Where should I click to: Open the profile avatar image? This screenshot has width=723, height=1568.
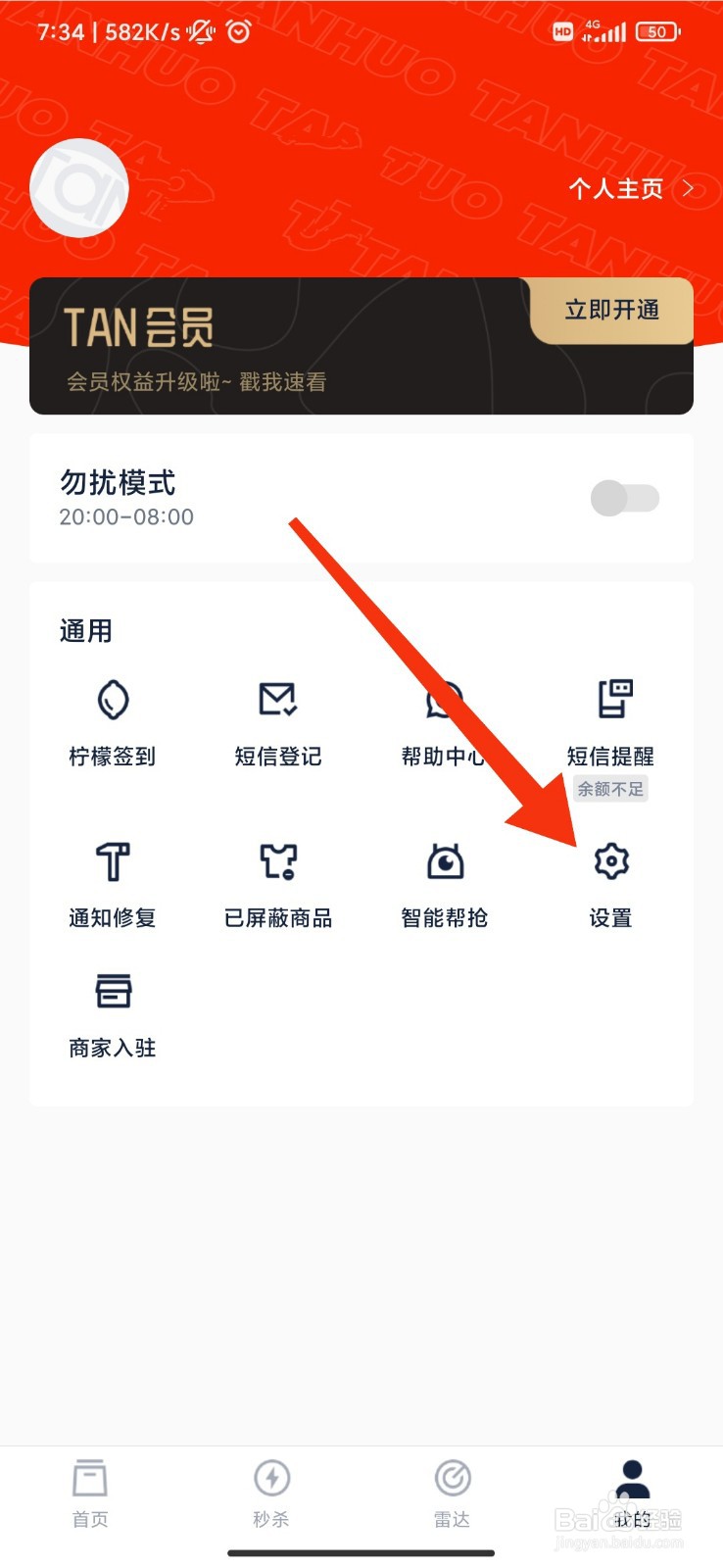79,187
